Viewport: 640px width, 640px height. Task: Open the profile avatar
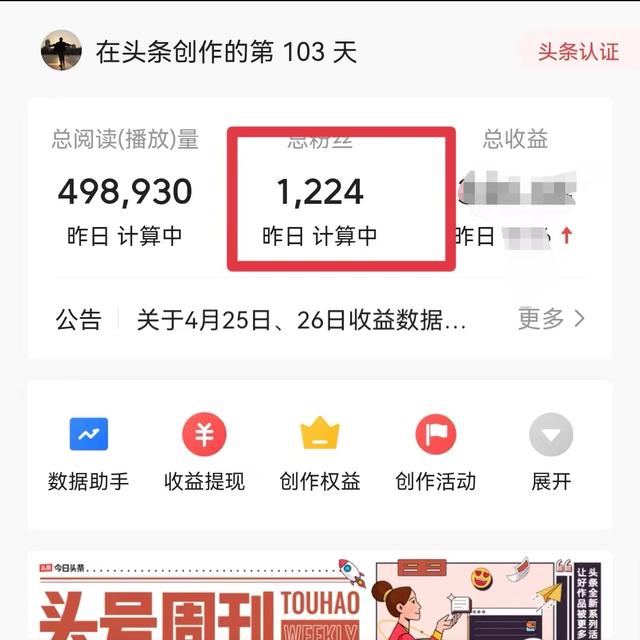click(61, 51)
